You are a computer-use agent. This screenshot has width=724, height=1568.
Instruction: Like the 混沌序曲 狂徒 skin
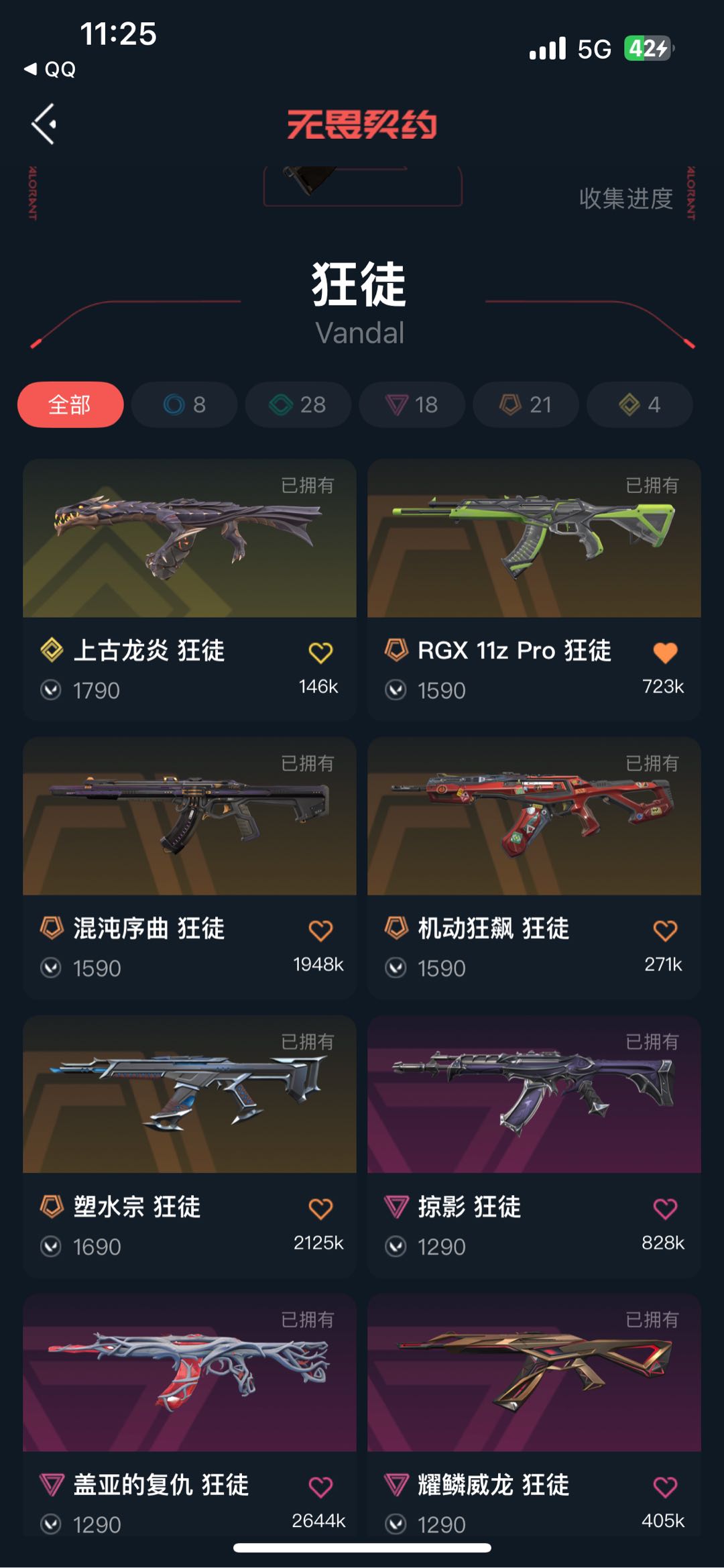click(320, 930)
